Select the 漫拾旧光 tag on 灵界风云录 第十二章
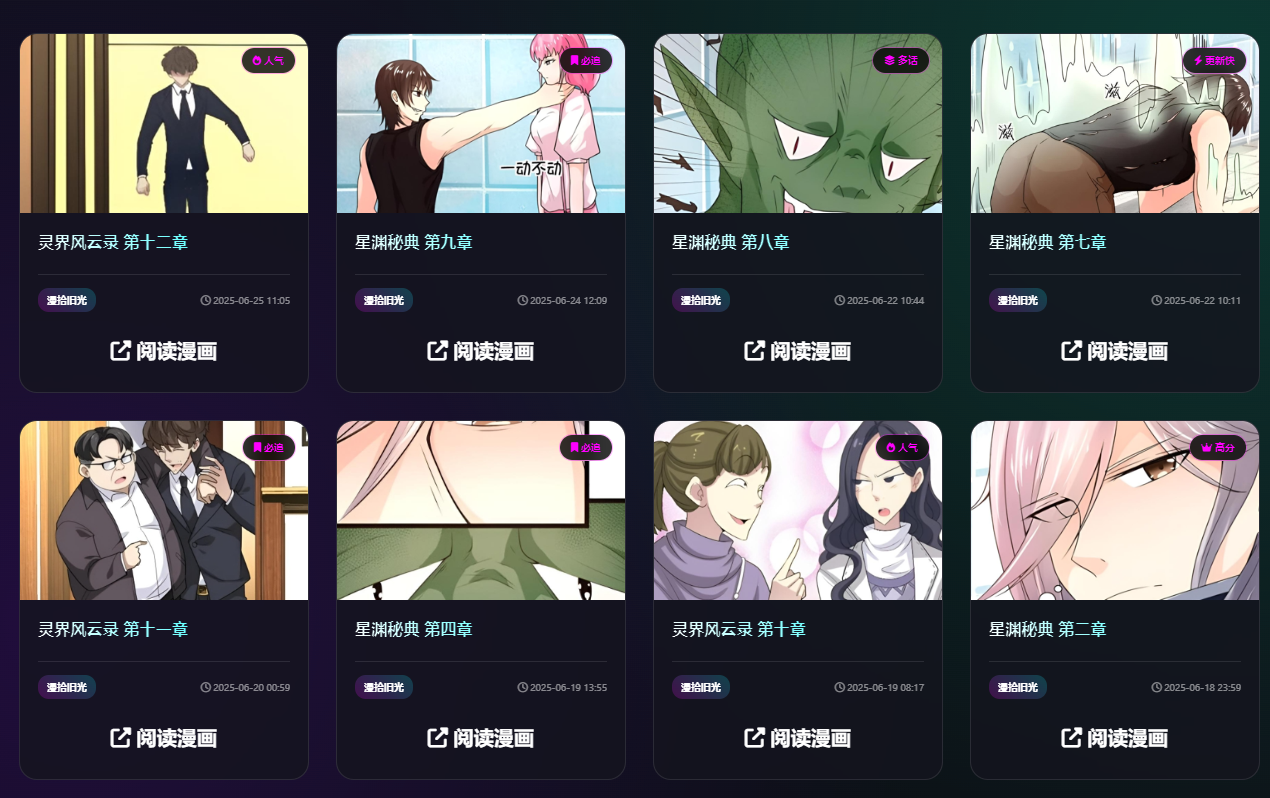Viewport: 1270px width, 798px height. pyautogui.click(x=67, y=300)
